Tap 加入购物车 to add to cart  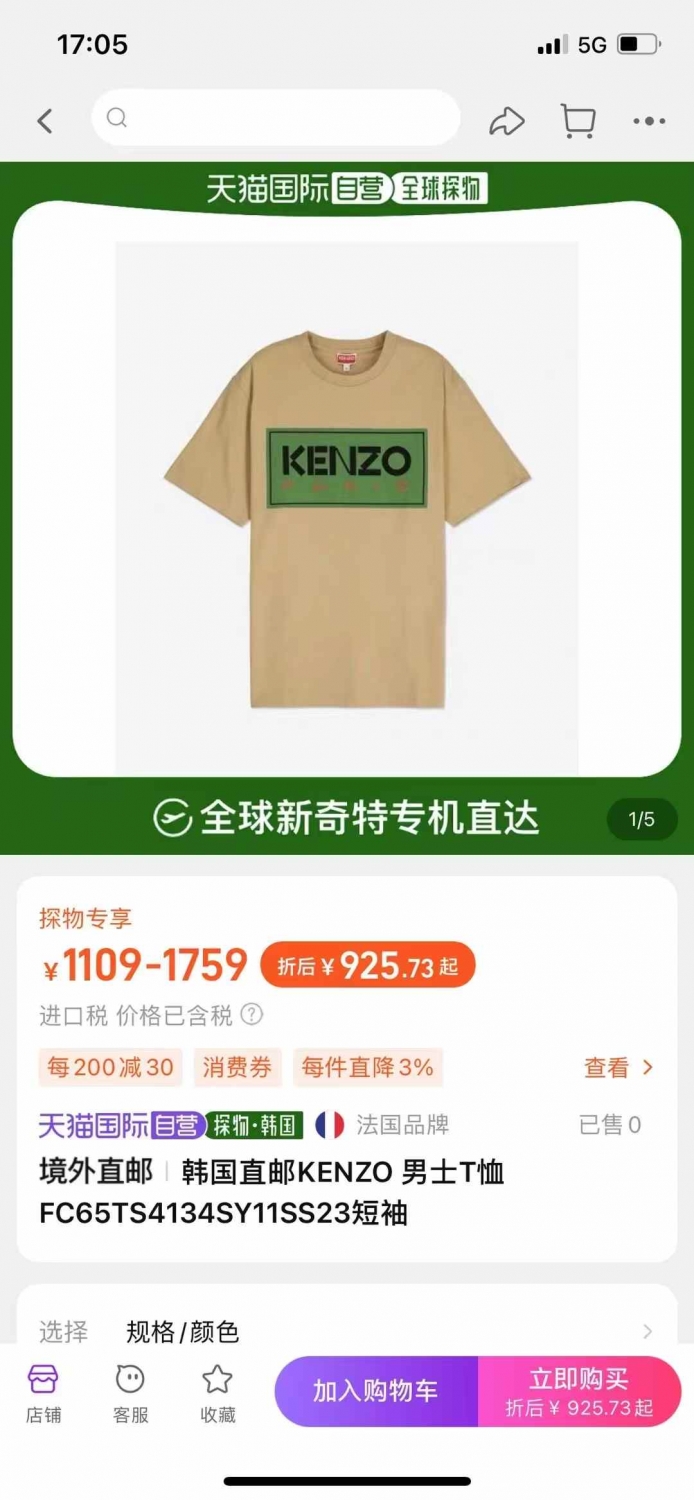pyautogui.click(x=376, y=1391)
